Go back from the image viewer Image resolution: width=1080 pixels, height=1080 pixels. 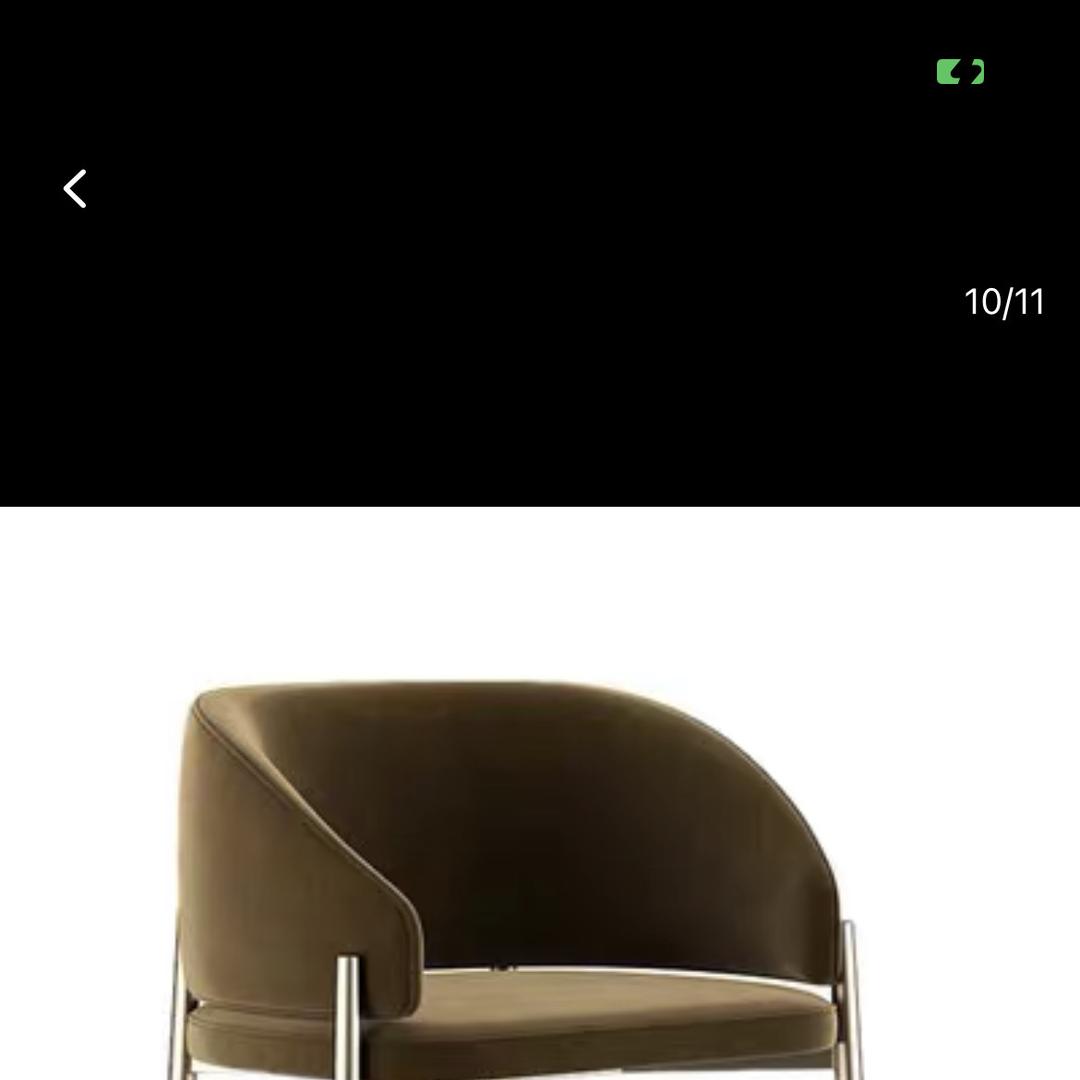[76, 188]
